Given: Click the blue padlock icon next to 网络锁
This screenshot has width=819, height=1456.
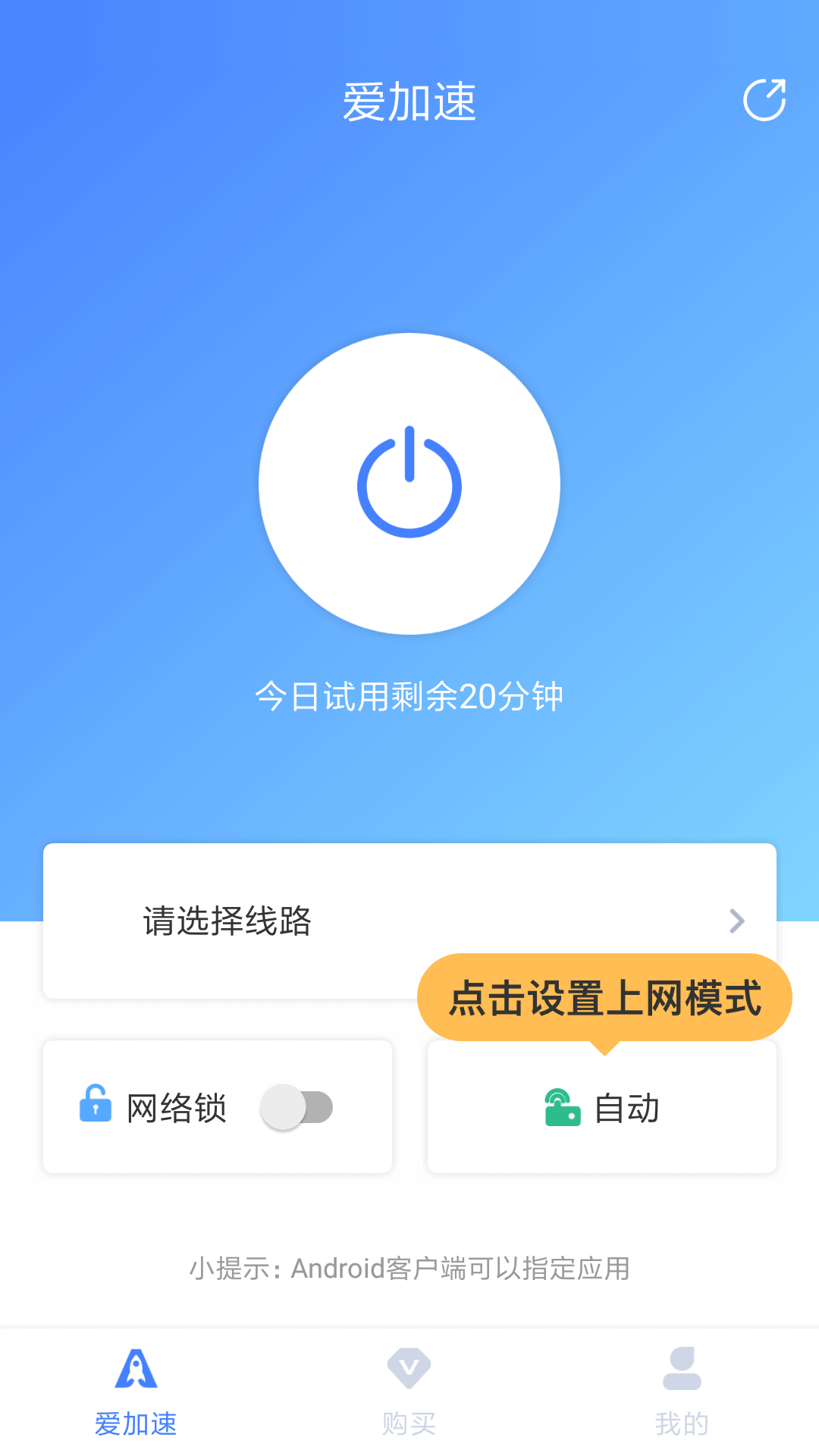Looking at the screenshot, I should (94, 1107).
